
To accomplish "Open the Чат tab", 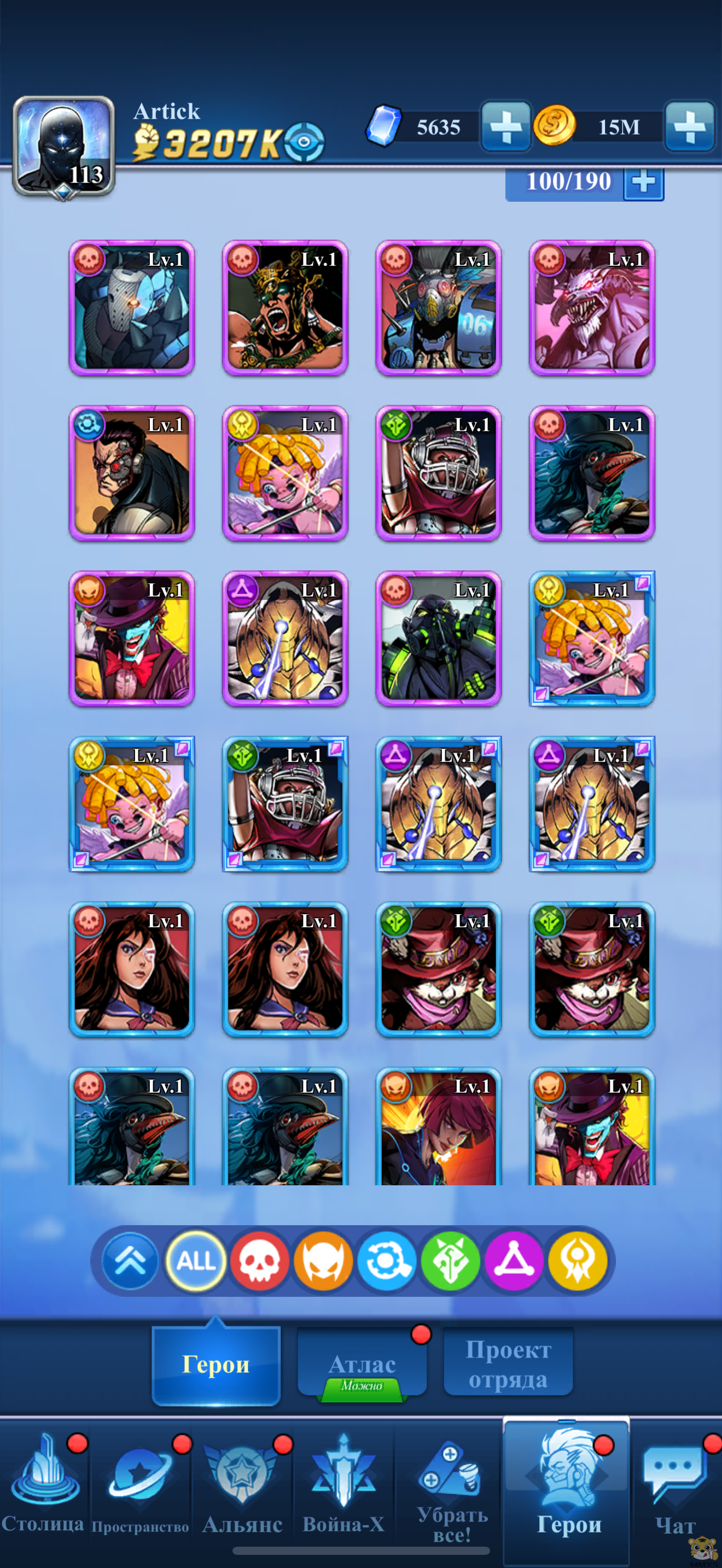I will pyautogui.click(x=675, y=1485).
